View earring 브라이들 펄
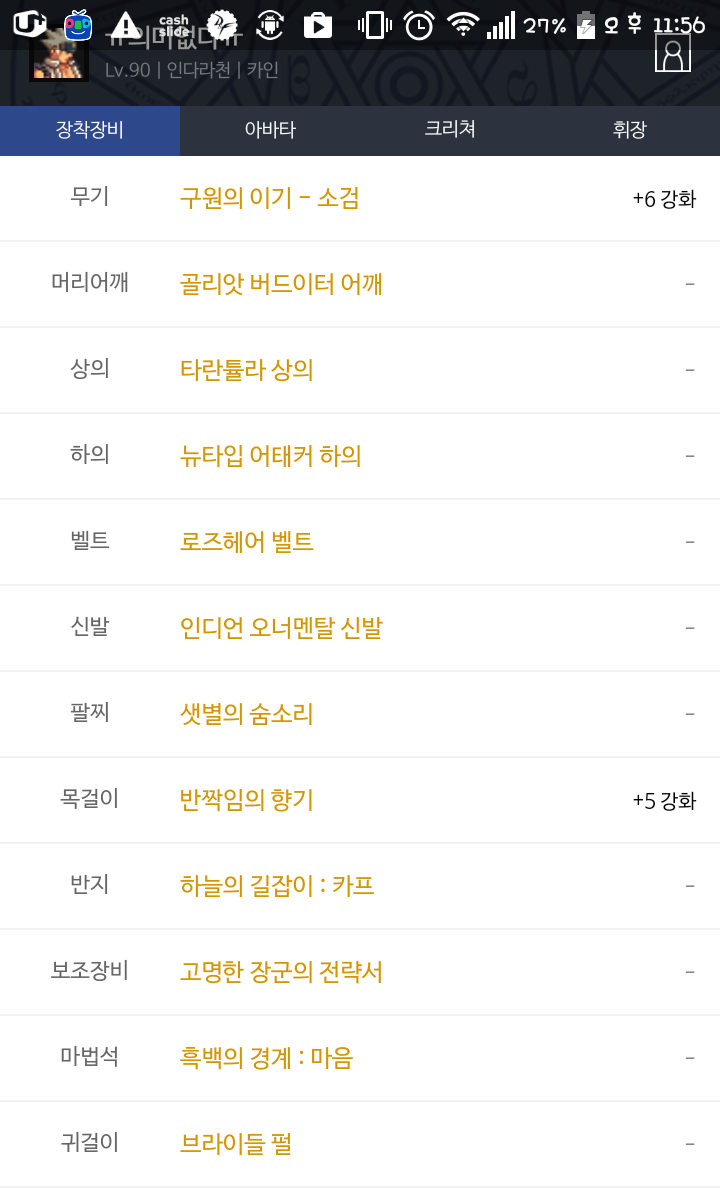Viewport: 720px width, 1188px height. point(236,1144)
